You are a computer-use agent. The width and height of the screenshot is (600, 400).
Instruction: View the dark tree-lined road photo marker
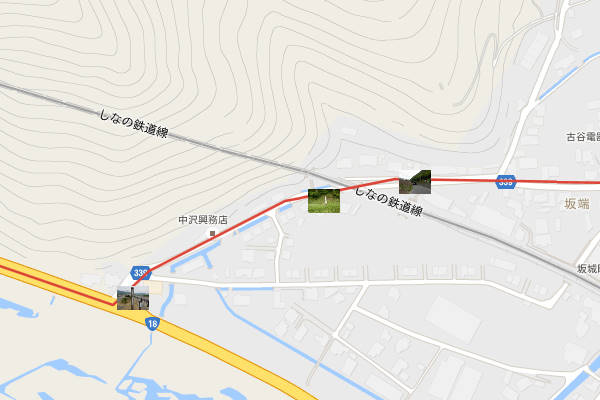point(414,182)
